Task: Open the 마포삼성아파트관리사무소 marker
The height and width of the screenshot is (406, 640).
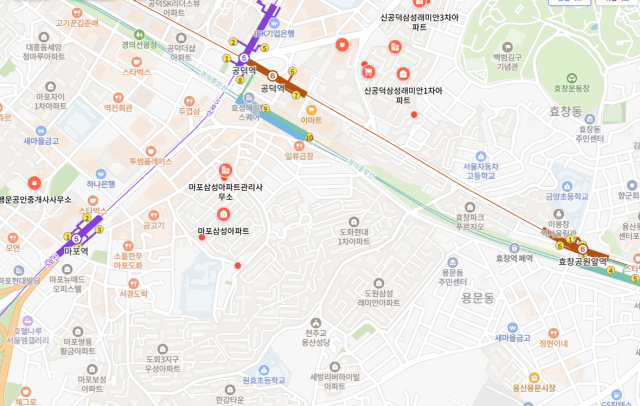Action: tap(224, 170)
